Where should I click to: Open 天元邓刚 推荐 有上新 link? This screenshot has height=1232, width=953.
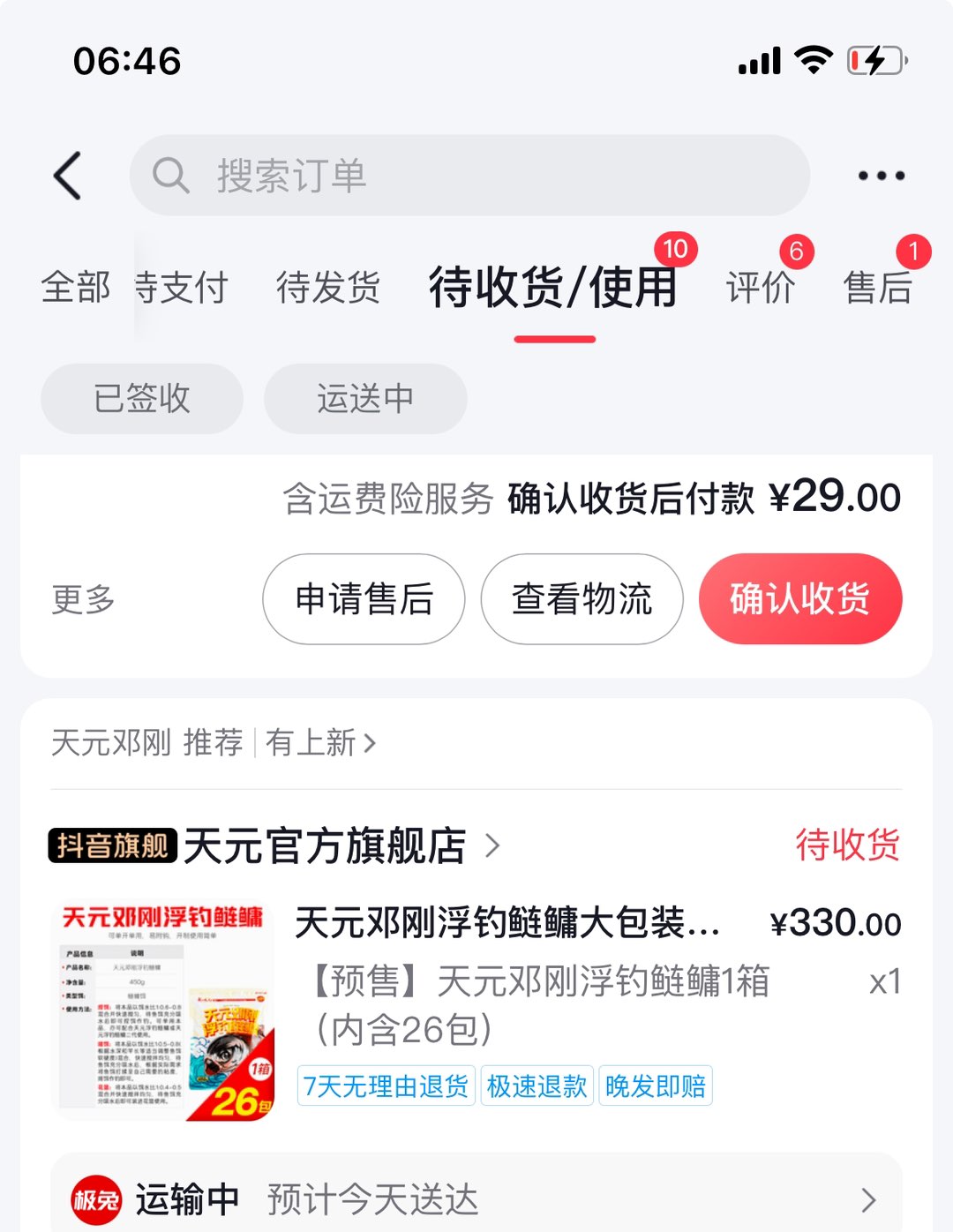(214, 743)
